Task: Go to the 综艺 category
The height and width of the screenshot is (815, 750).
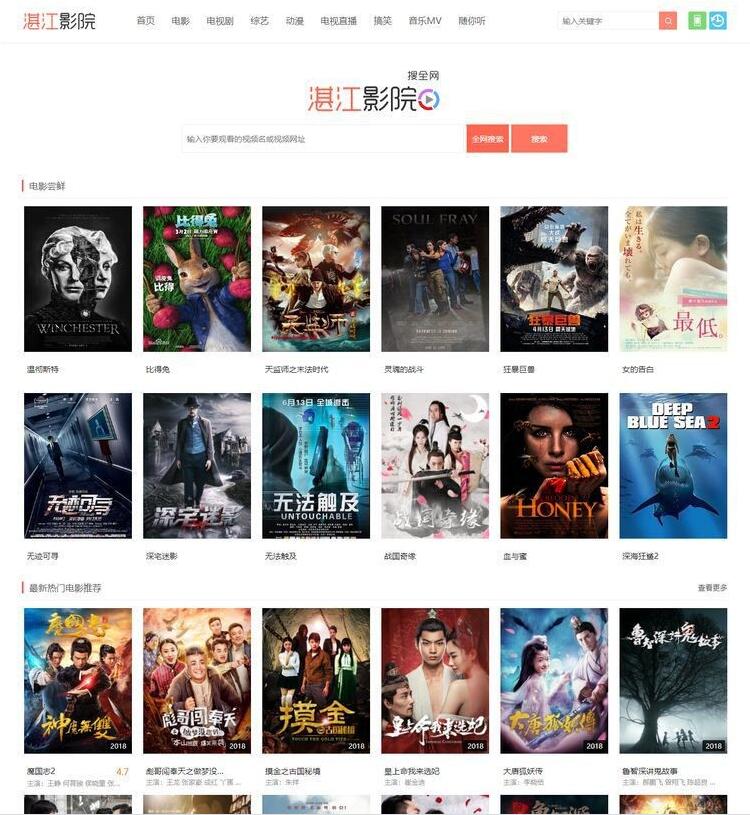Action: [x=259, y=21]
